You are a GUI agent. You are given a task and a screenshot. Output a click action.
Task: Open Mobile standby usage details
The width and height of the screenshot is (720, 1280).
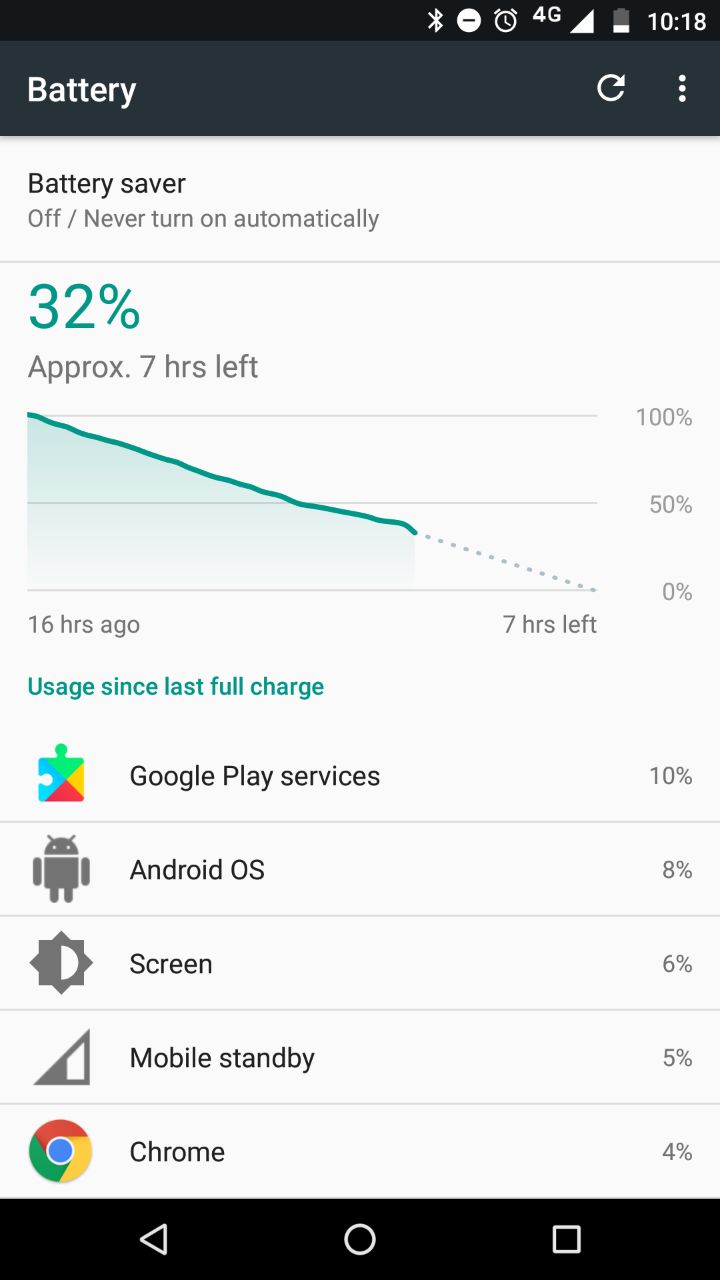coord(360,1058)
